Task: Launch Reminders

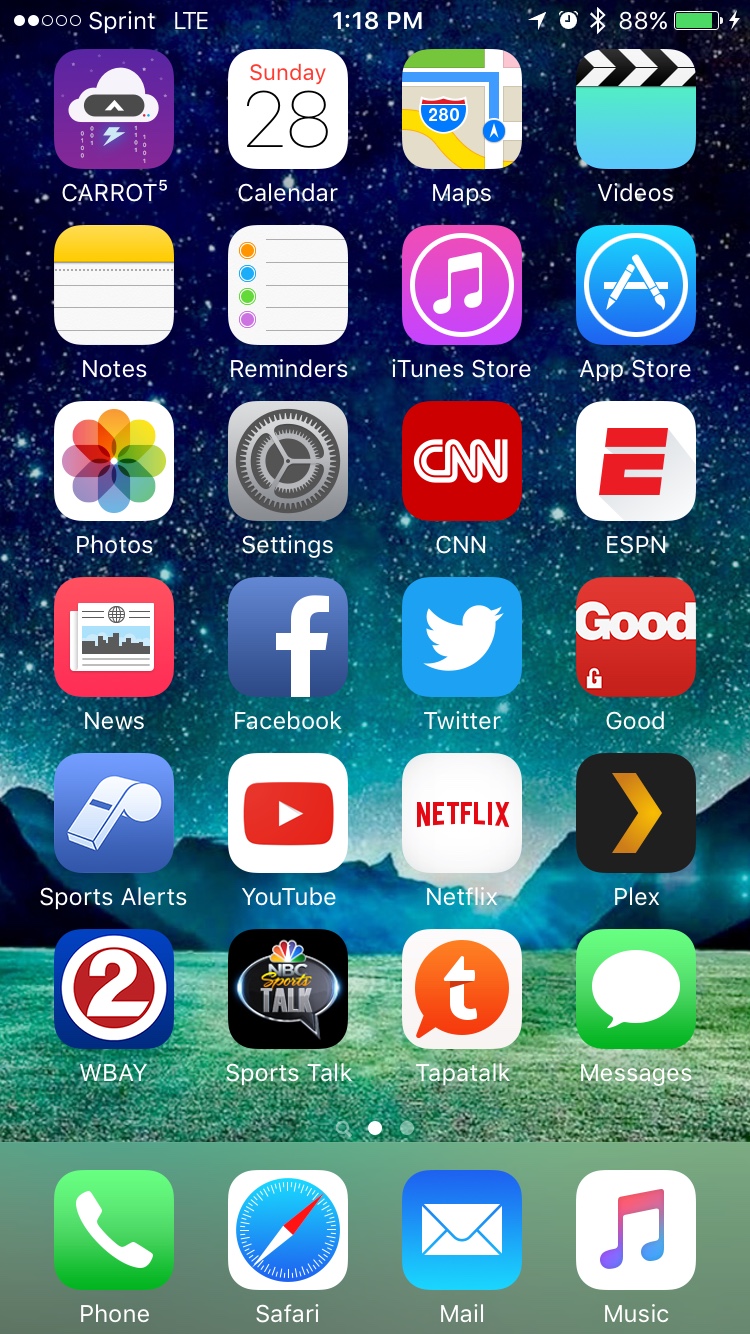Action: click(288, 285)
